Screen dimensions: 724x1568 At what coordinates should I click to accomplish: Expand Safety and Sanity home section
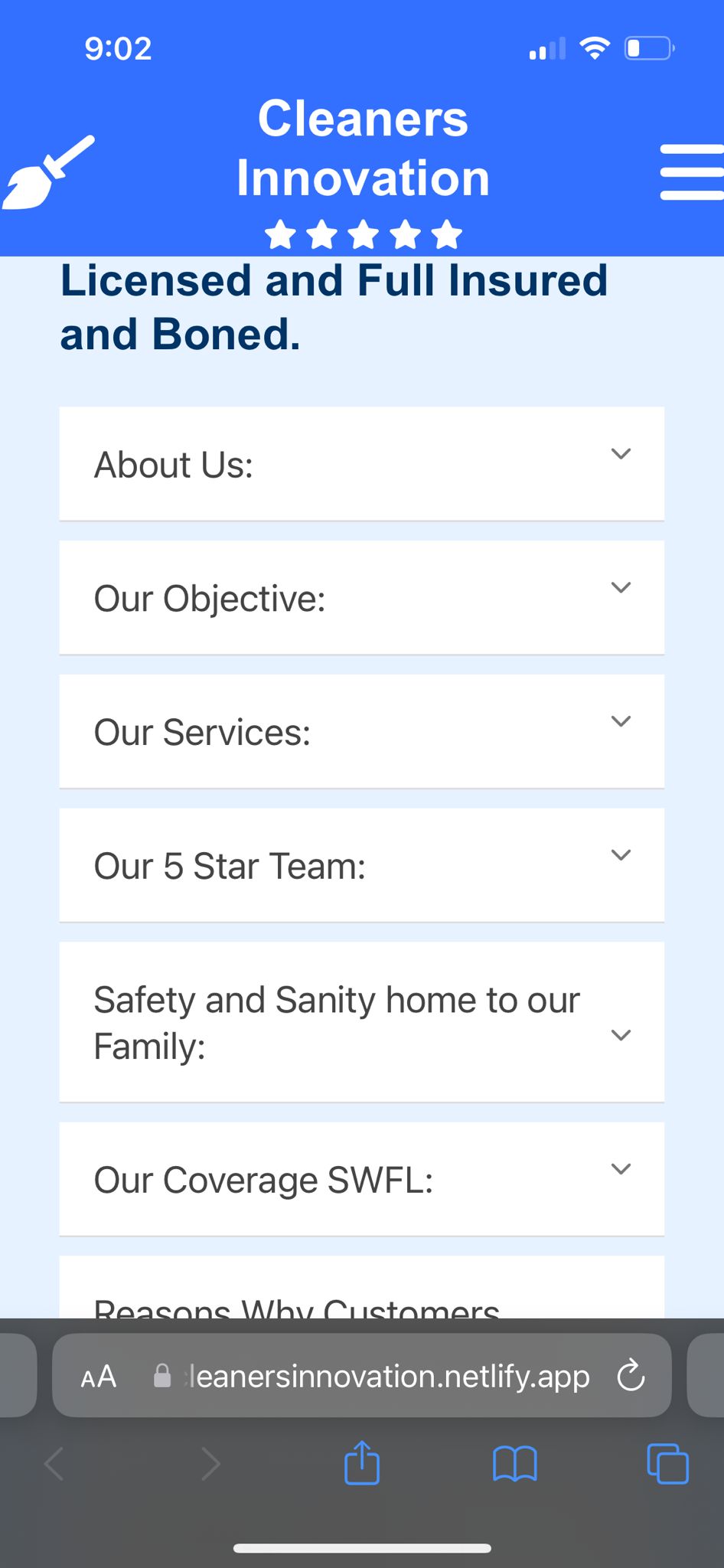361,1023
